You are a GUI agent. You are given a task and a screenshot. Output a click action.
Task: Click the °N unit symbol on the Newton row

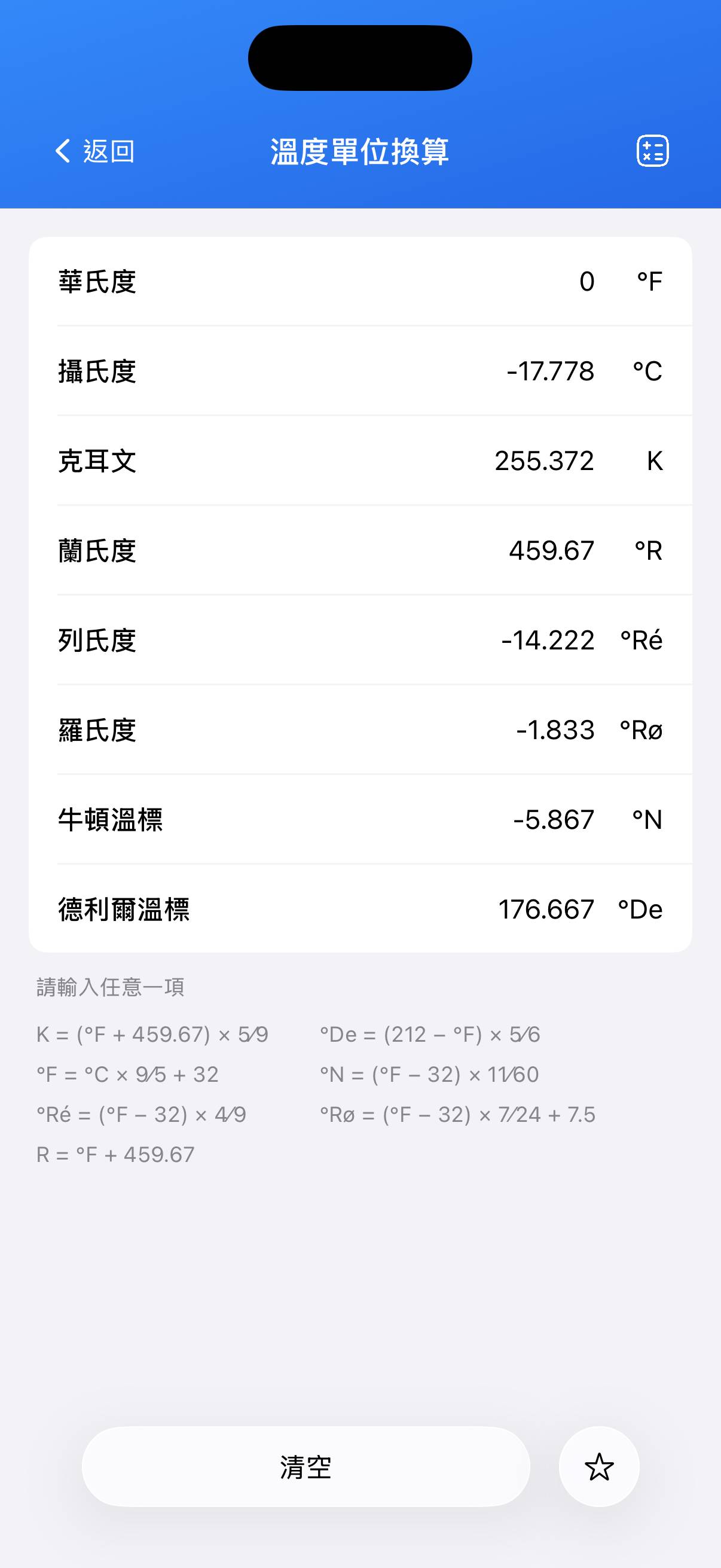(646, 819)
